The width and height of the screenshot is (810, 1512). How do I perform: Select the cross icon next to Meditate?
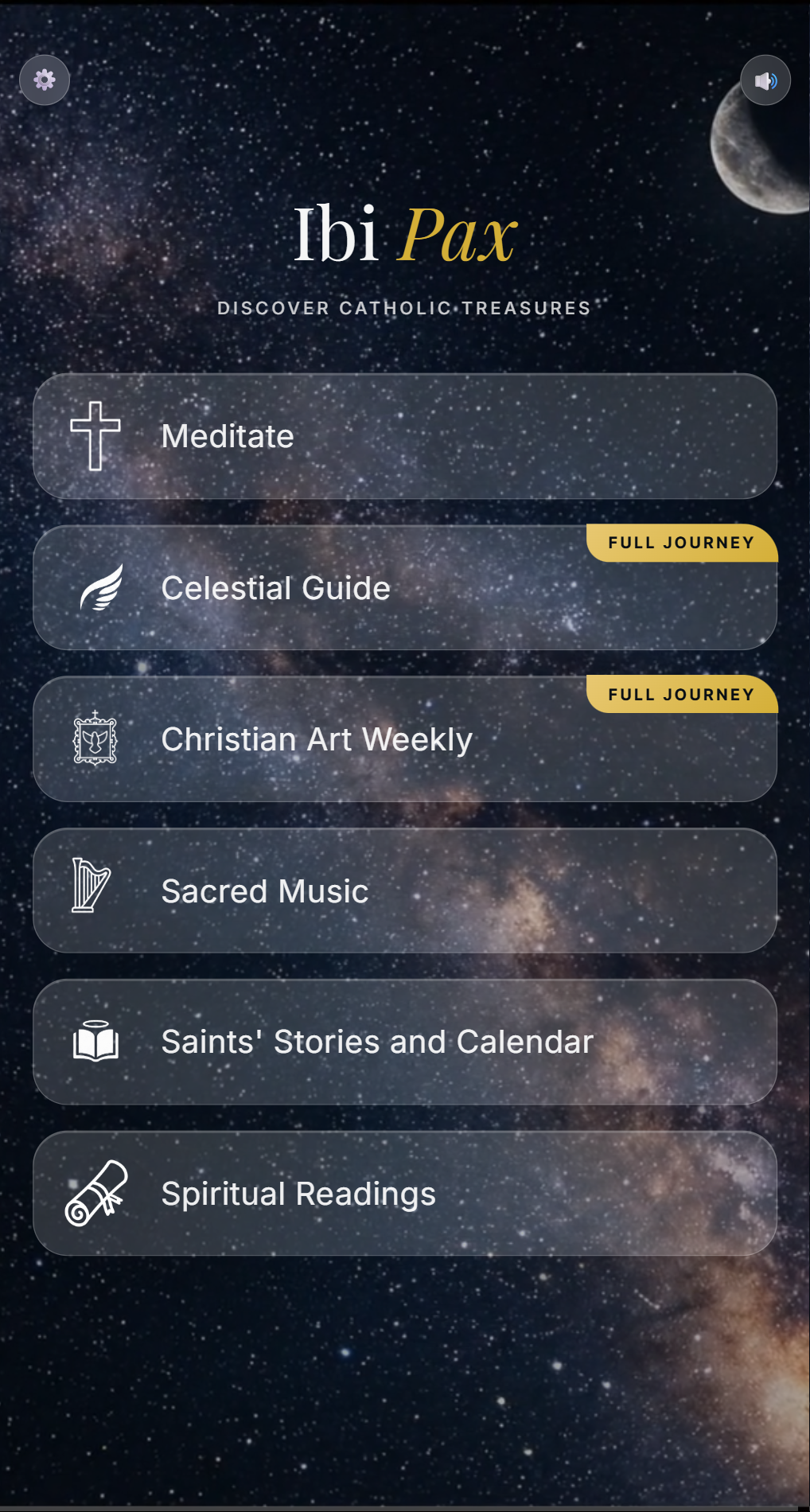pos(95,435)
